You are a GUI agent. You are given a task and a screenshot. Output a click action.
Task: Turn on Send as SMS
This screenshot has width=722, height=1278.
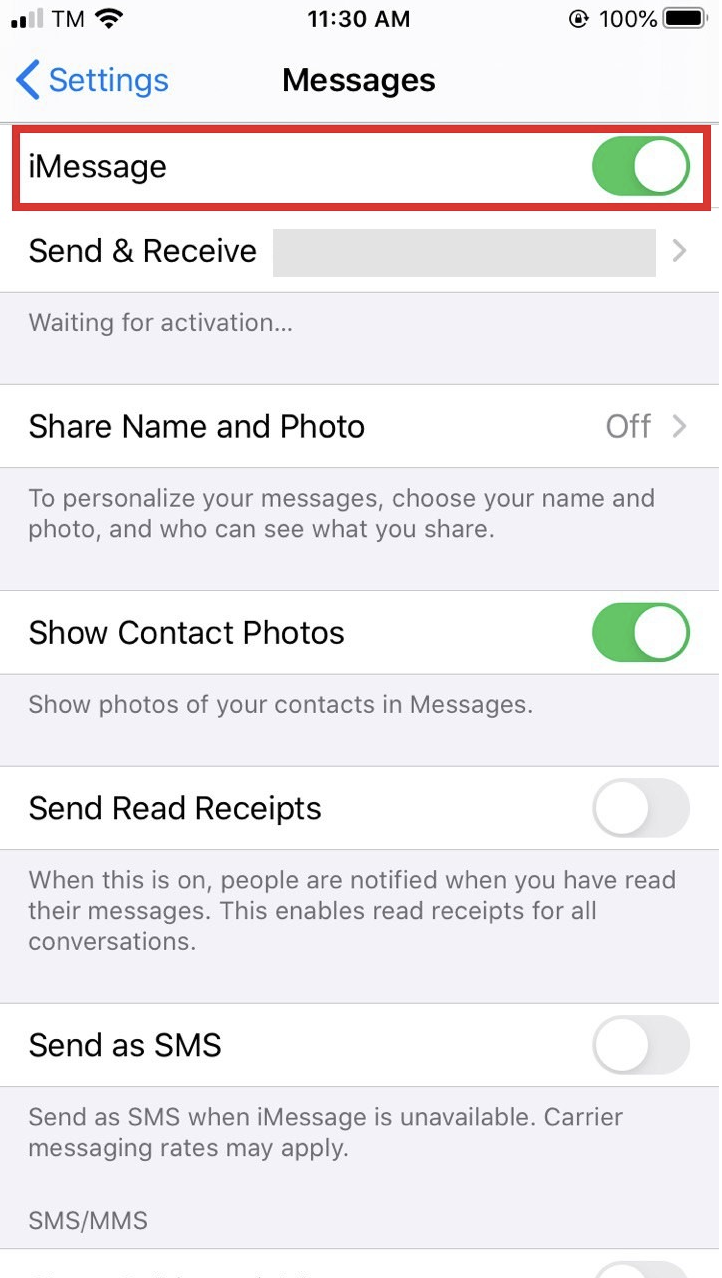pyautogui.click(x=640, y=1046)
